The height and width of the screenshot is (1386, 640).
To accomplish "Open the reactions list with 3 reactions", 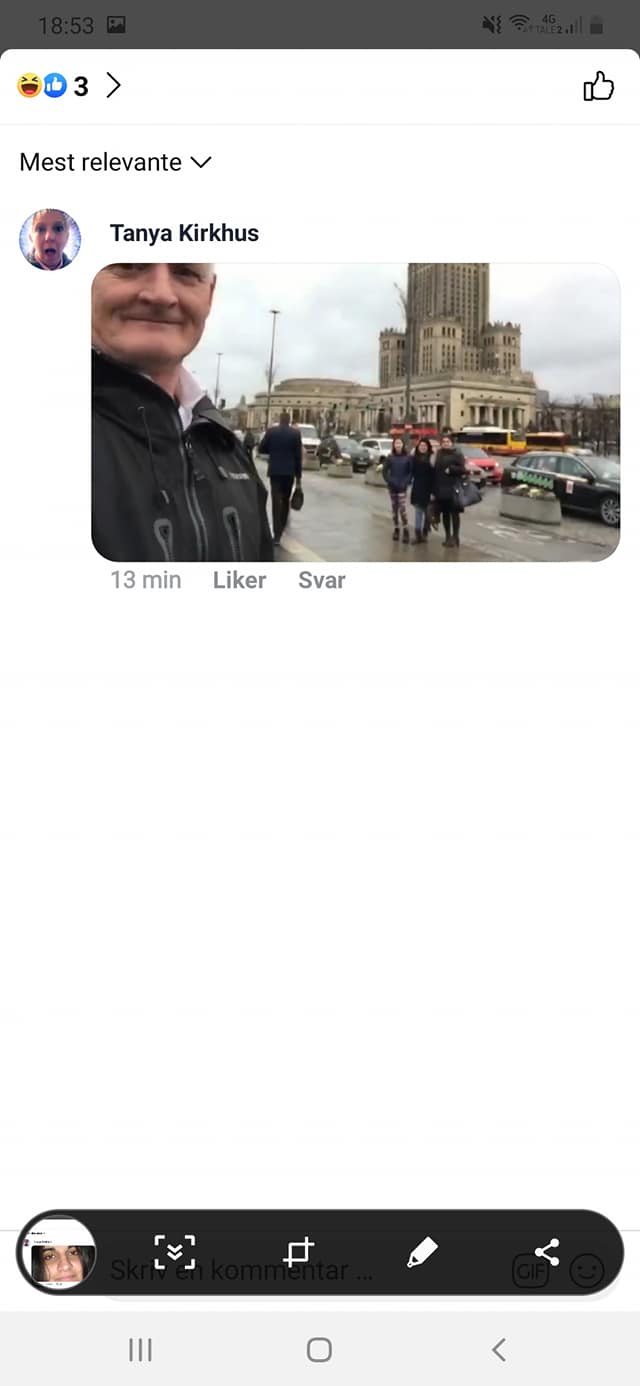I will [68, 86].
